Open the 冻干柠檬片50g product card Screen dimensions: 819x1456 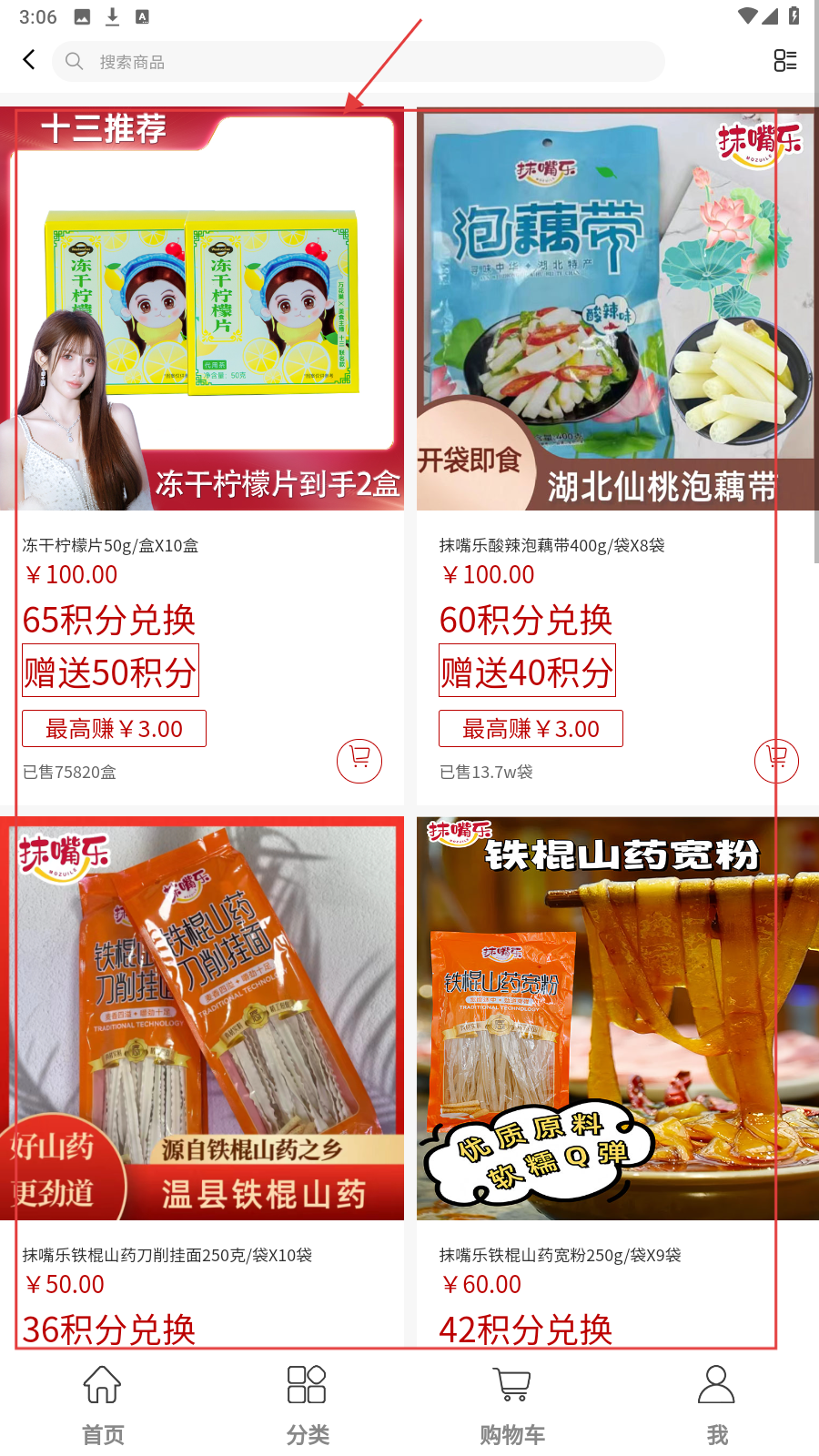202,309
